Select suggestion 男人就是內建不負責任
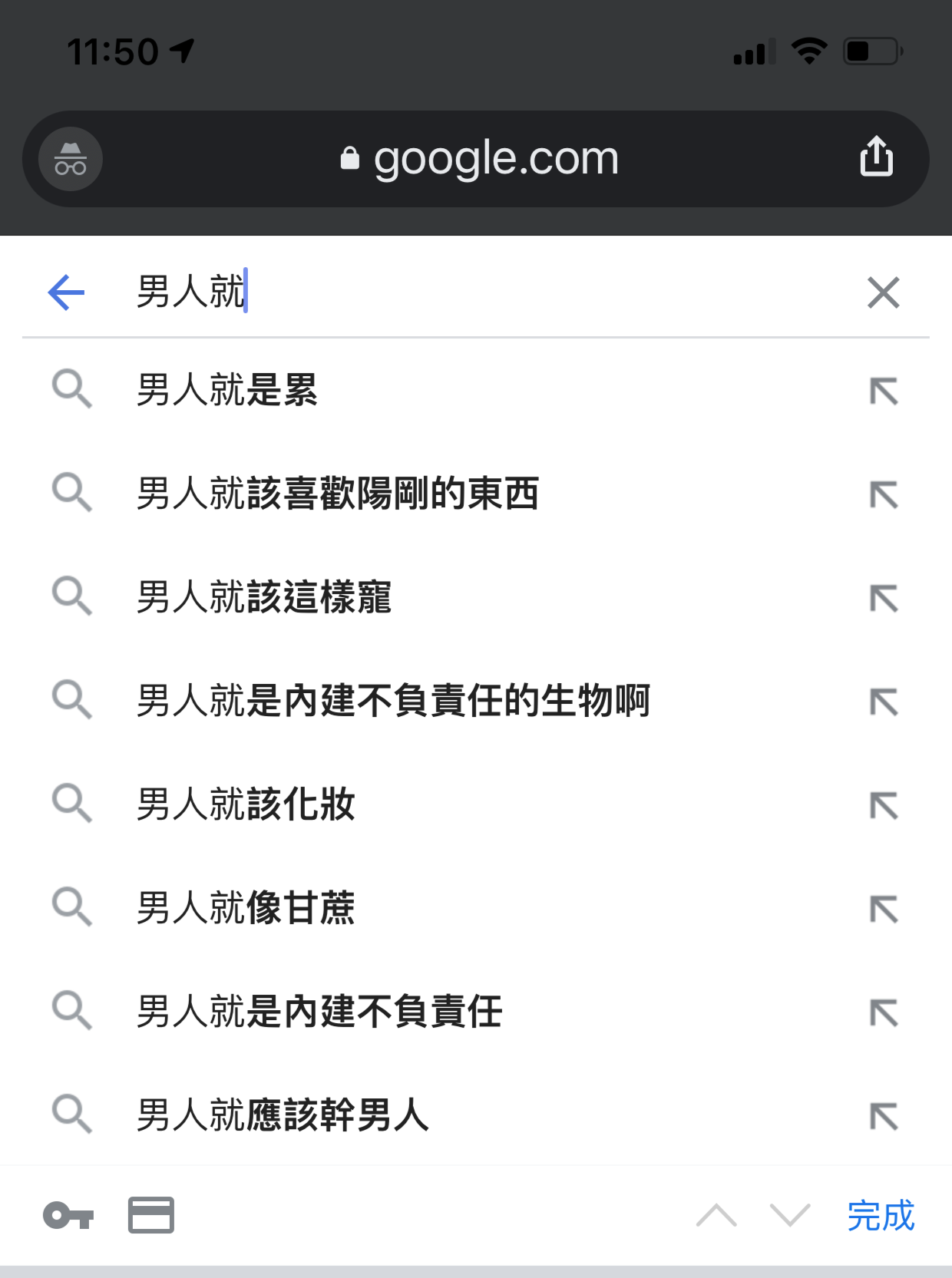The image size is (952, 1278). coord(319,1012)
